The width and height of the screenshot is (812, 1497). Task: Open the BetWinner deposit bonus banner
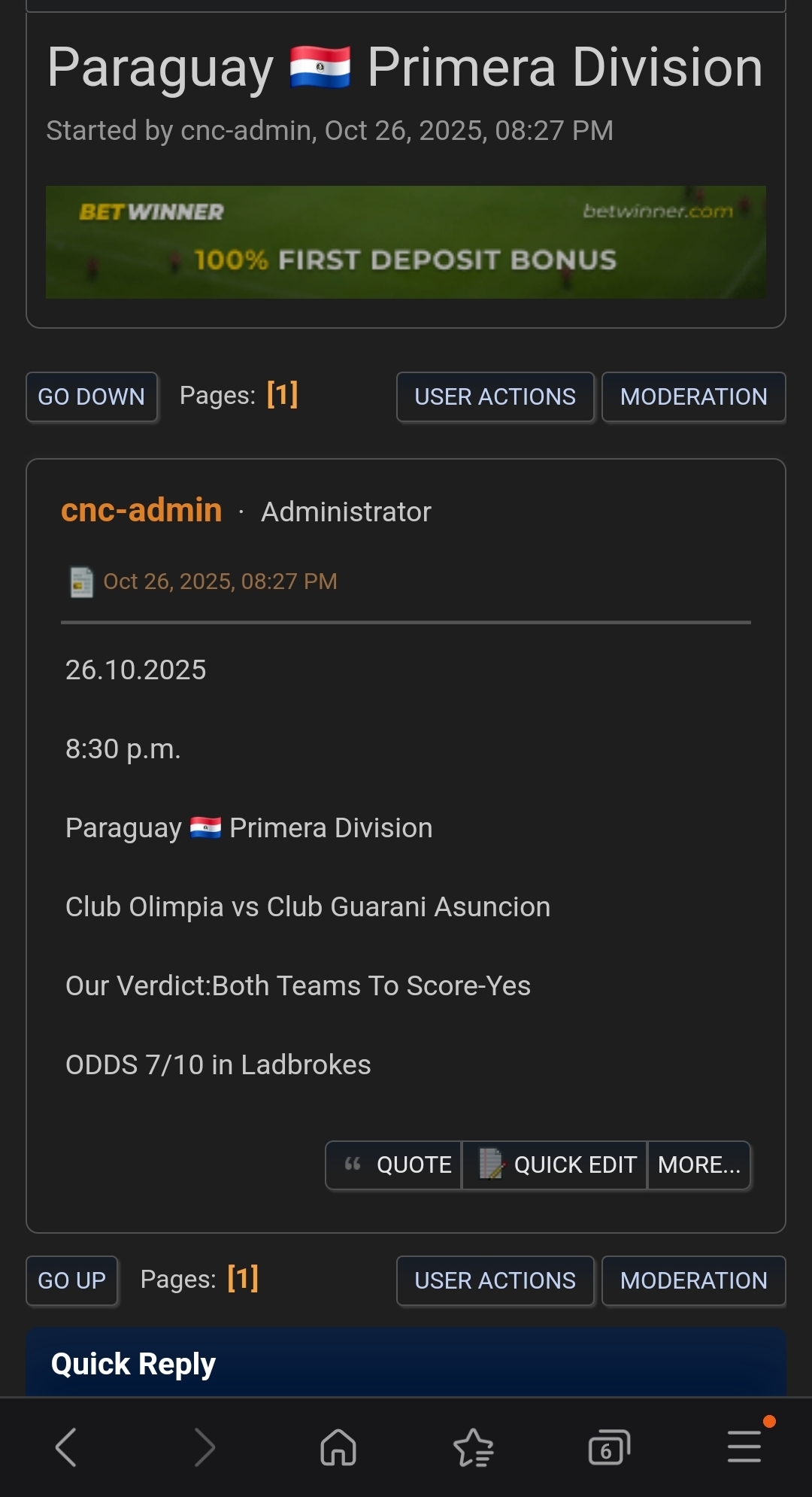click(x=406, y=241)
